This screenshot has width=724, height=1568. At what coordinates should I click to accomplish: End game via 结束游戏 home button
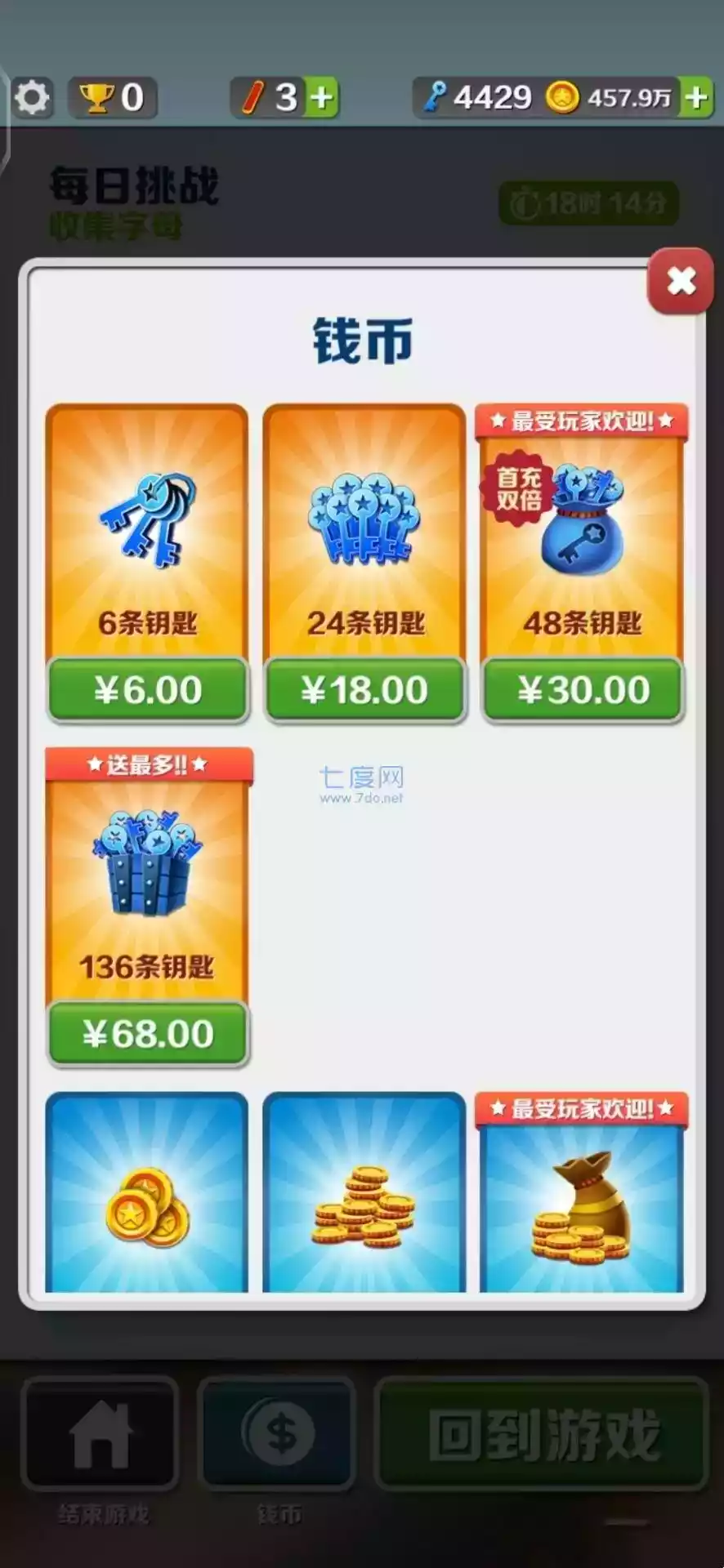101,1434
